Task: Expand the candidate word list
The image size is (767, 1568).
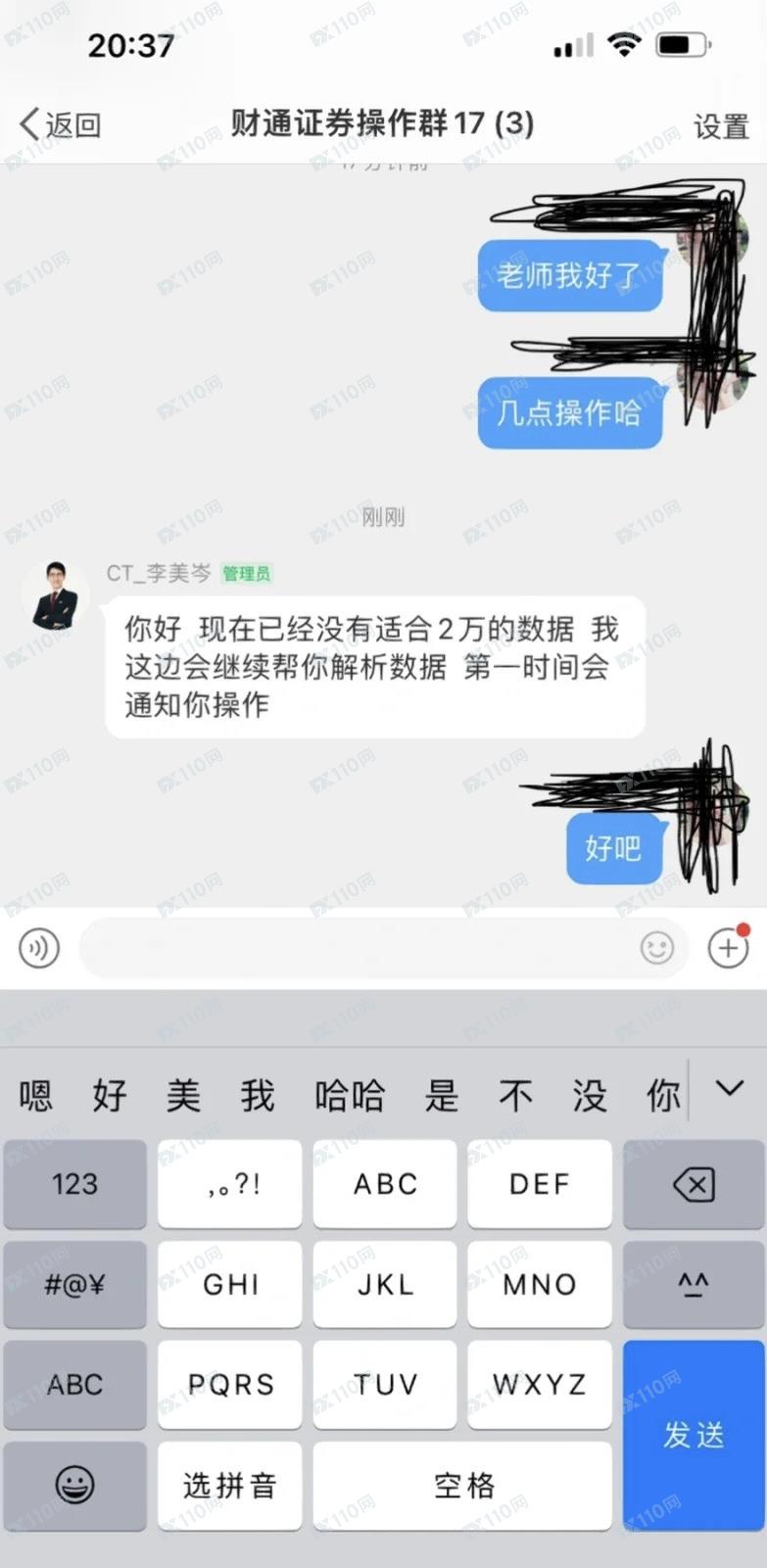Action: (x=729, y=1089)
